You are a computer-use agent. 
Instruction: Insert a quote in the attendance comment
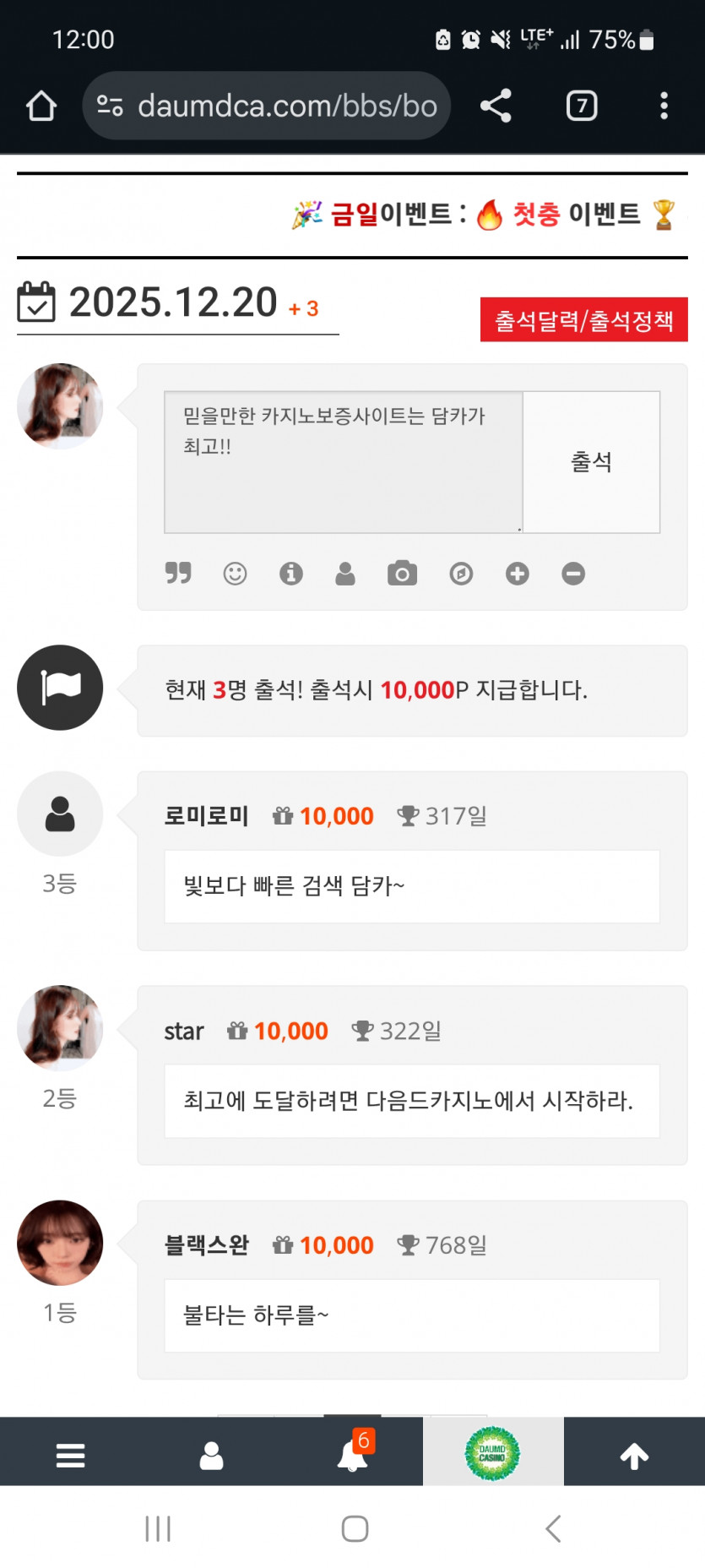(x=178, y=574)
